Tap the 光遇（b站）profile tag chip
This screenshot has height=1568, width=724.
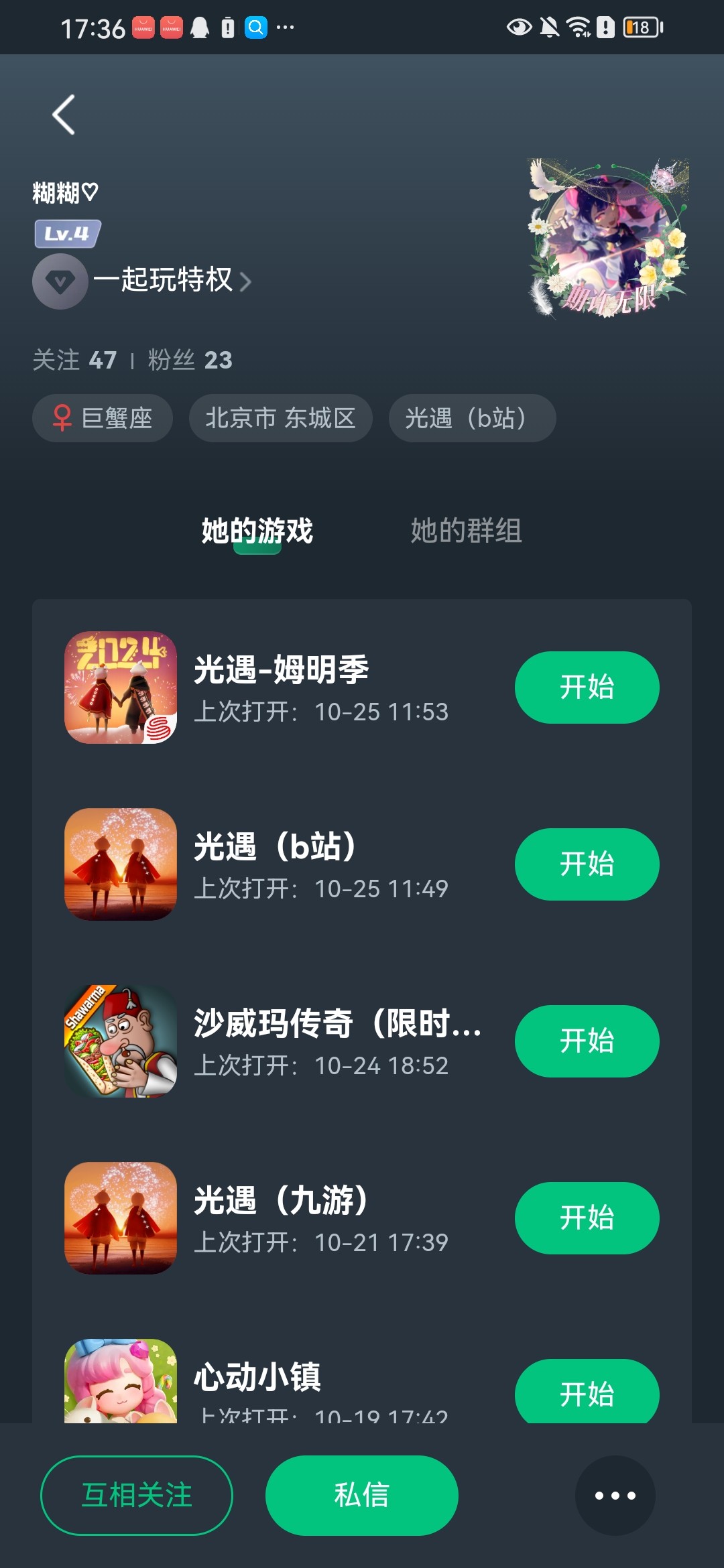point(472,418)
